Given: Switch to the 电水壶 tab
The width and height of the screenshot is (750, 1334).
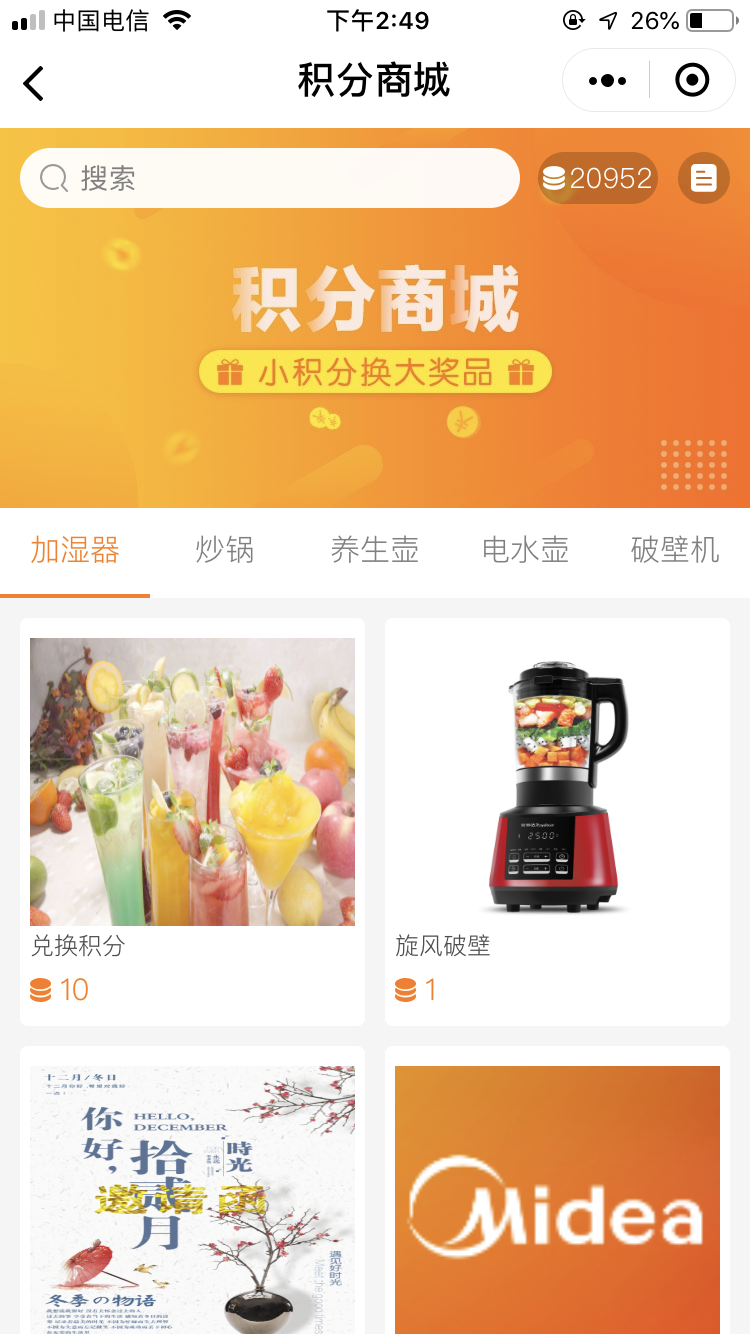Looking at the screenshot, I should (525, 550).
